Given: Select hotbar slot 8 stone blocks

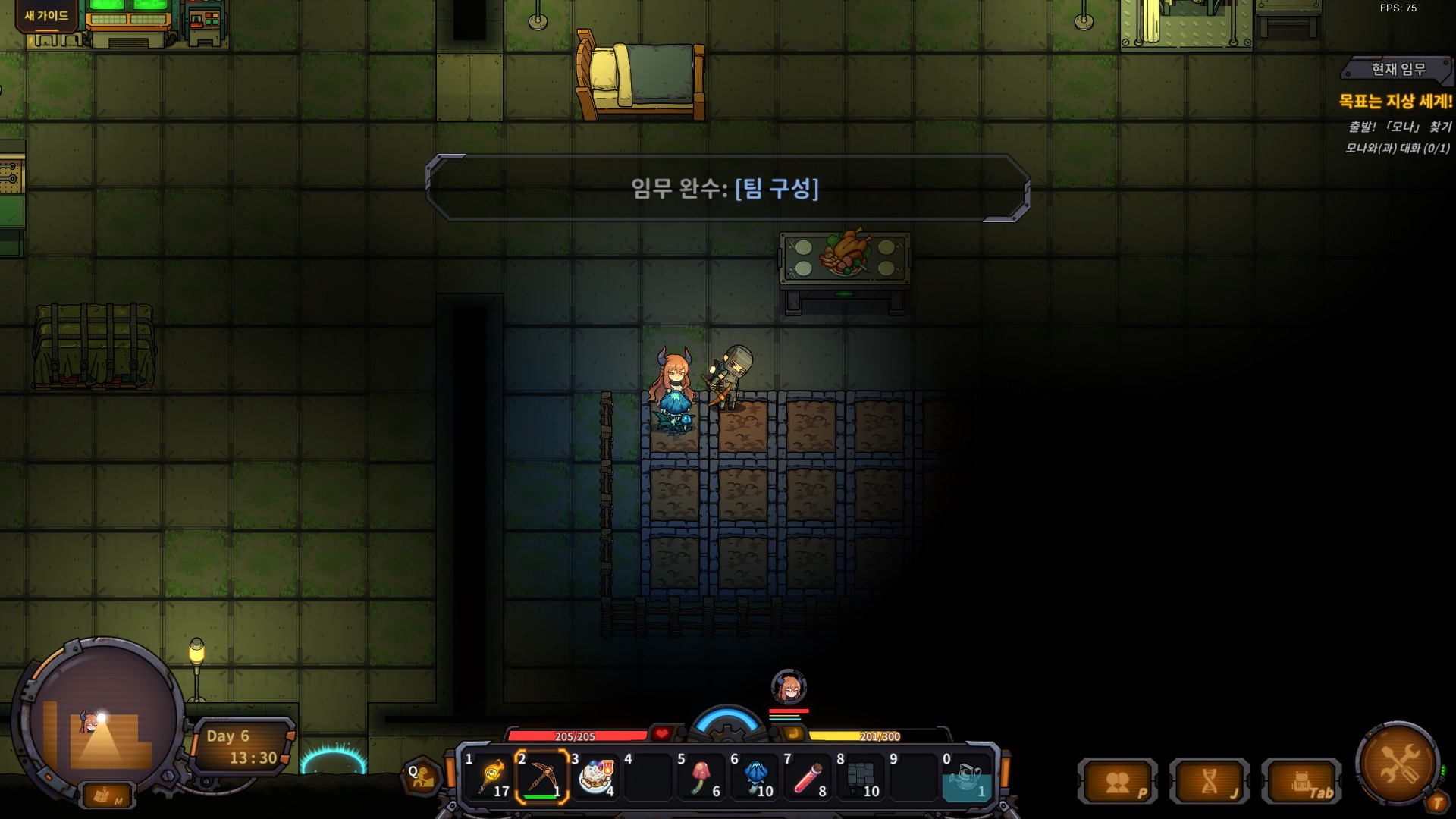Looking at the screenshot, I should click(861, 777).
